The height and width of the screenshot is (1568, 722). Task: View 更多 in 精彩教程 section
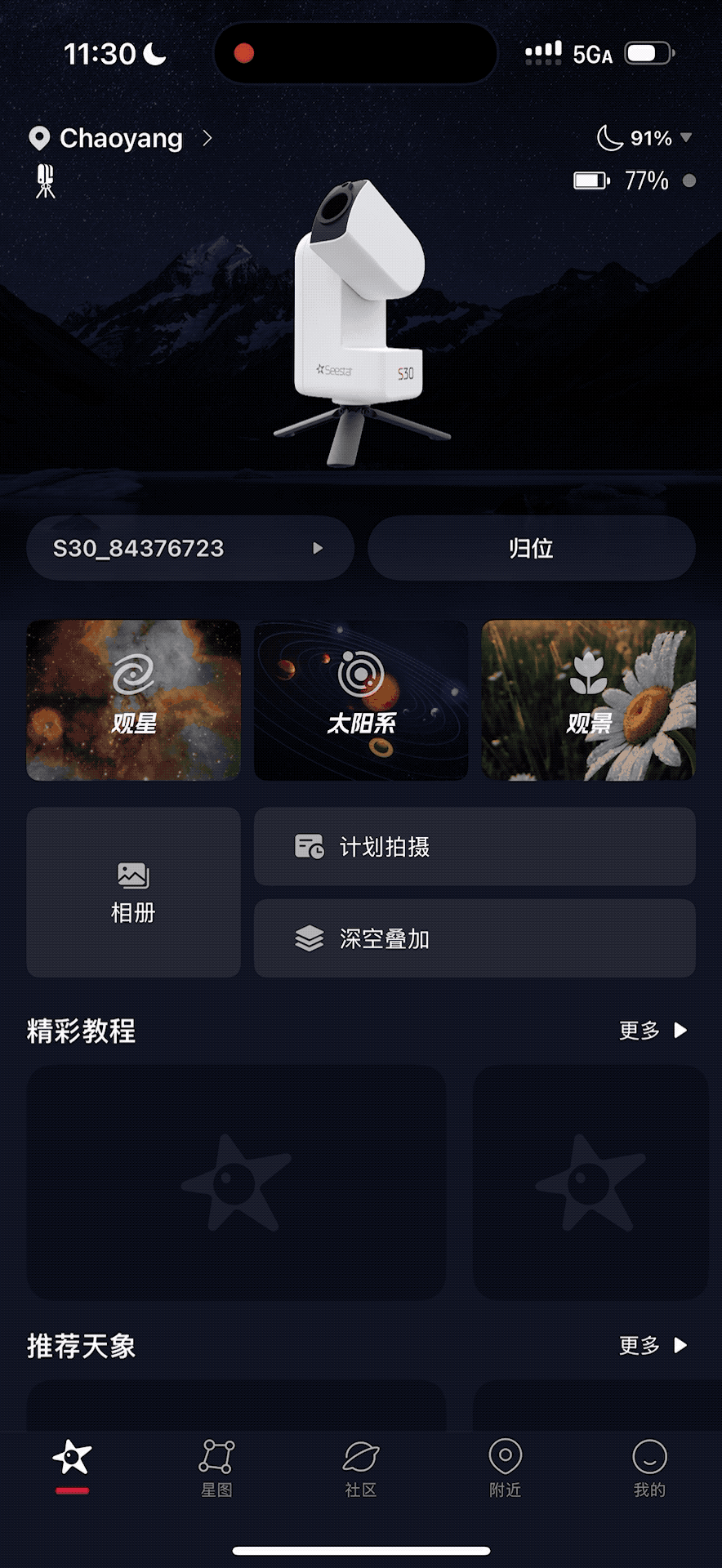click(x=652, y=1031)
